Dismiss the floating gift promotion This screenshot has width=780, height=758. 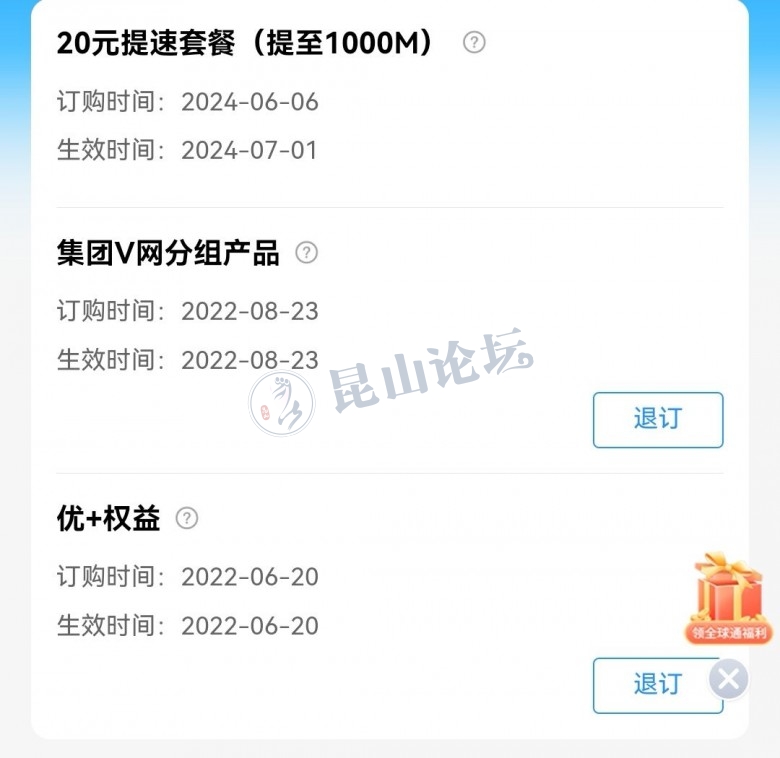click(729, 680)
